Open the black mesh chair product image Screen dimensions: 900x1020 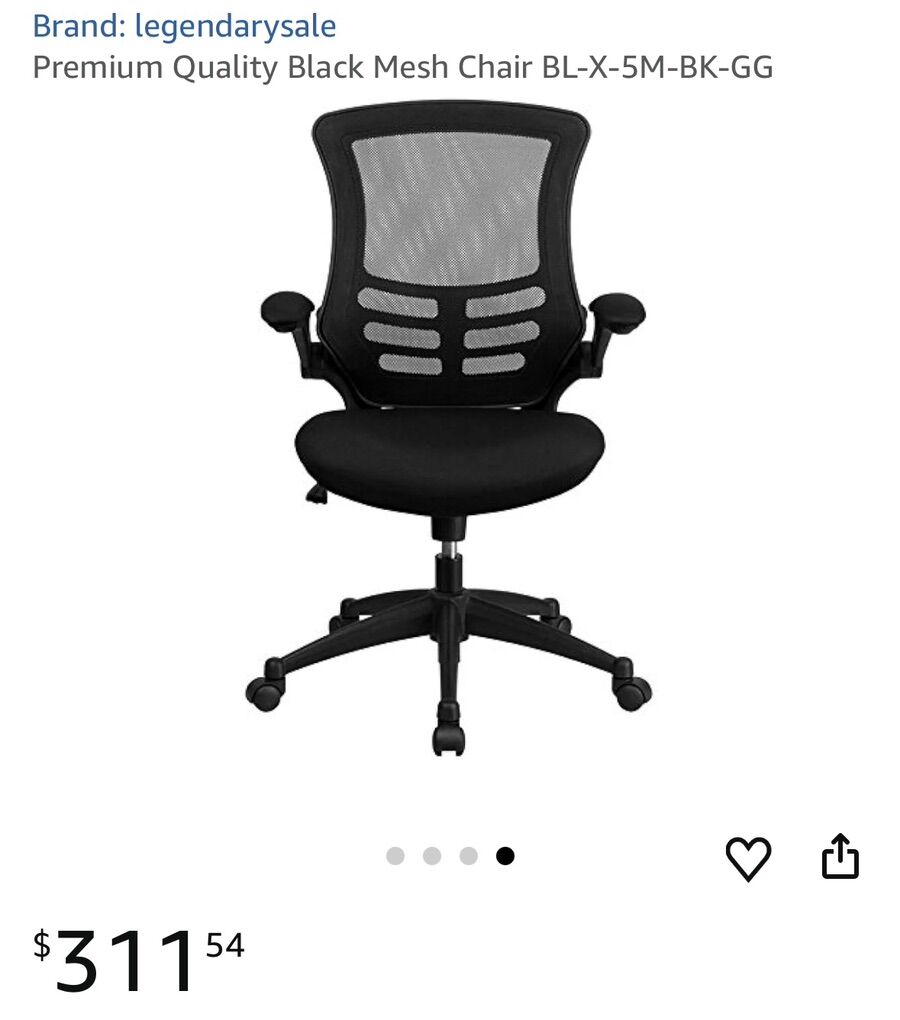(x=450, y=430)
